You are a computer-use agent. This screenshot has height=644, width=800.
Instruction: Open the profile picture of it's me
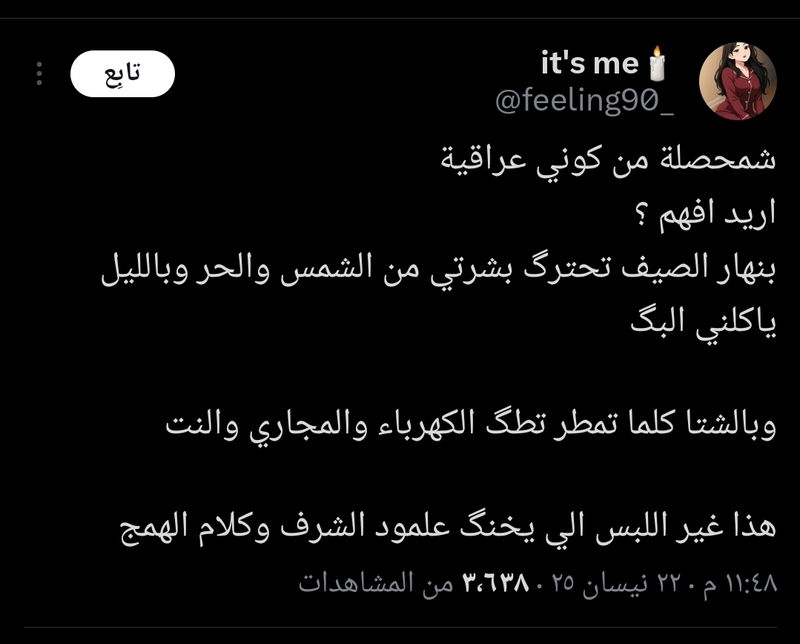pos(737,81)
